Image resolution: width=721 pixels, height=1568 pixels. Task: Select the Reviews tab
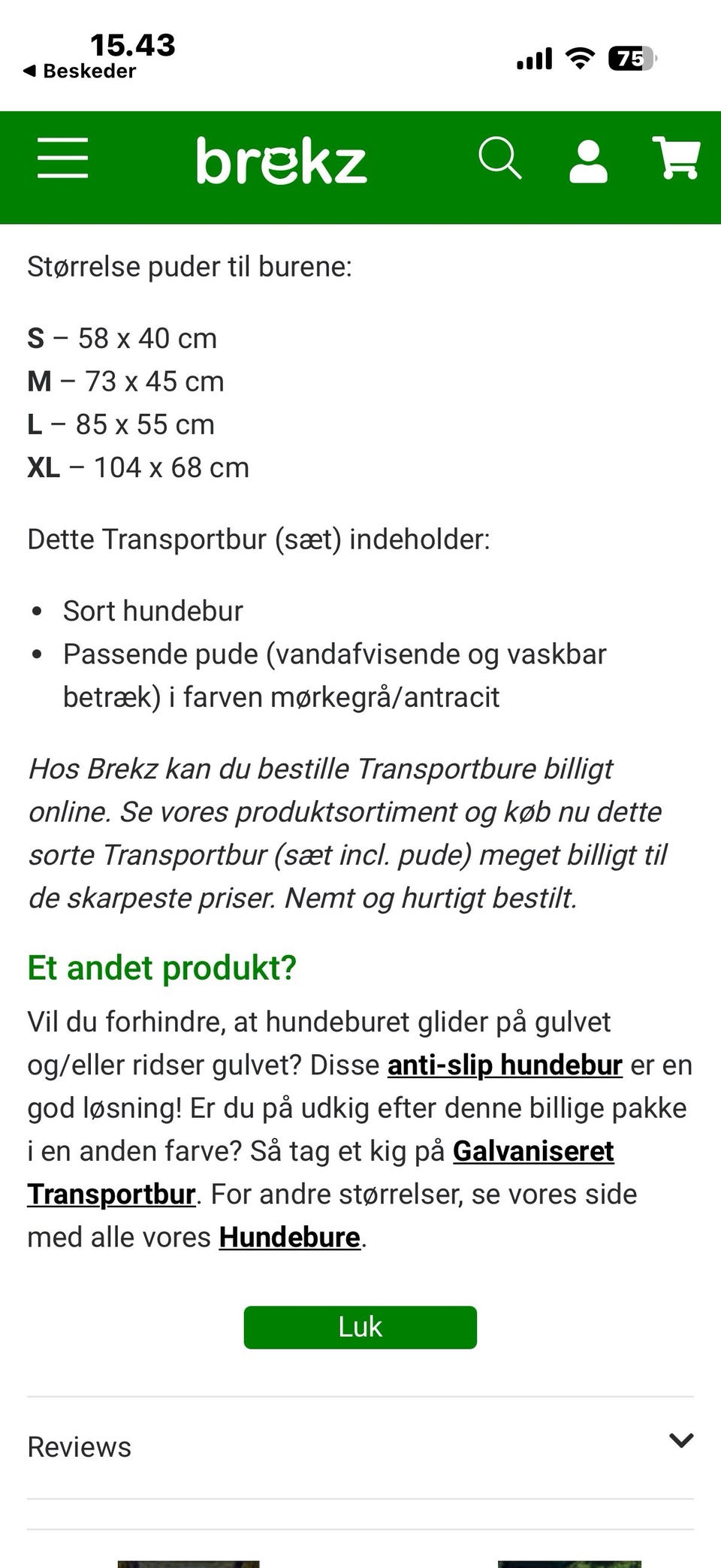click(x=78, y=1446)
